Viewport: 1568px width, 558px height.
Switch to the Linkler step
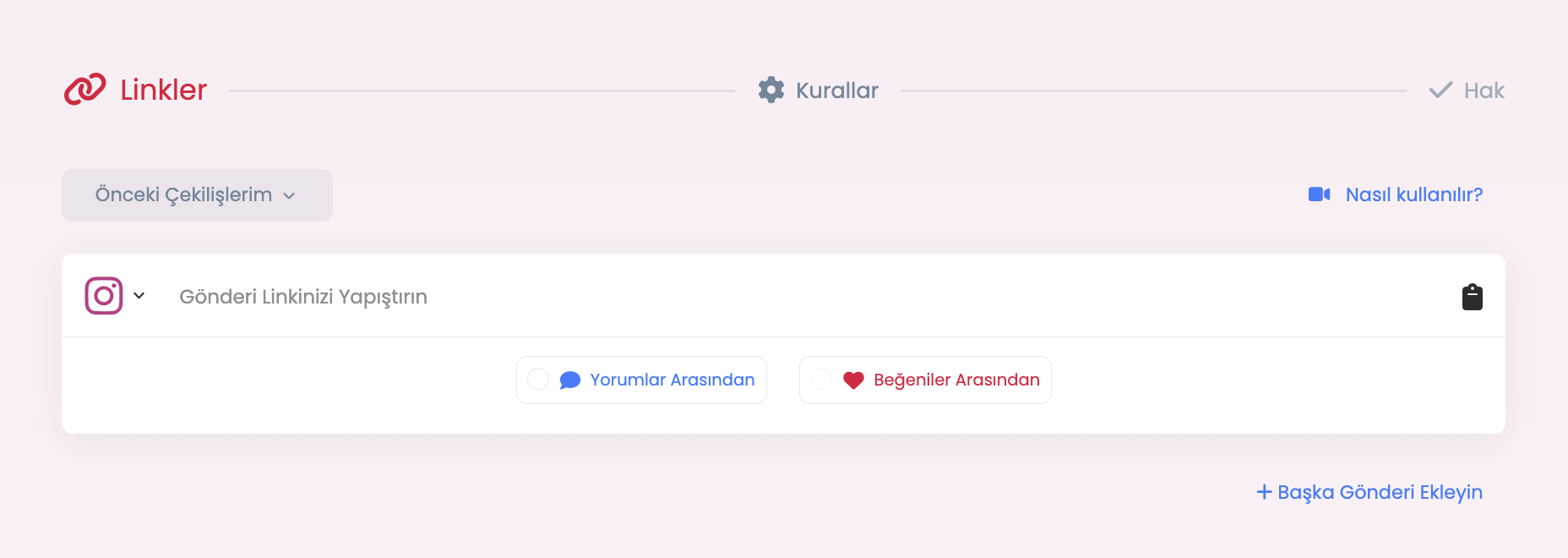coord(136,90)
